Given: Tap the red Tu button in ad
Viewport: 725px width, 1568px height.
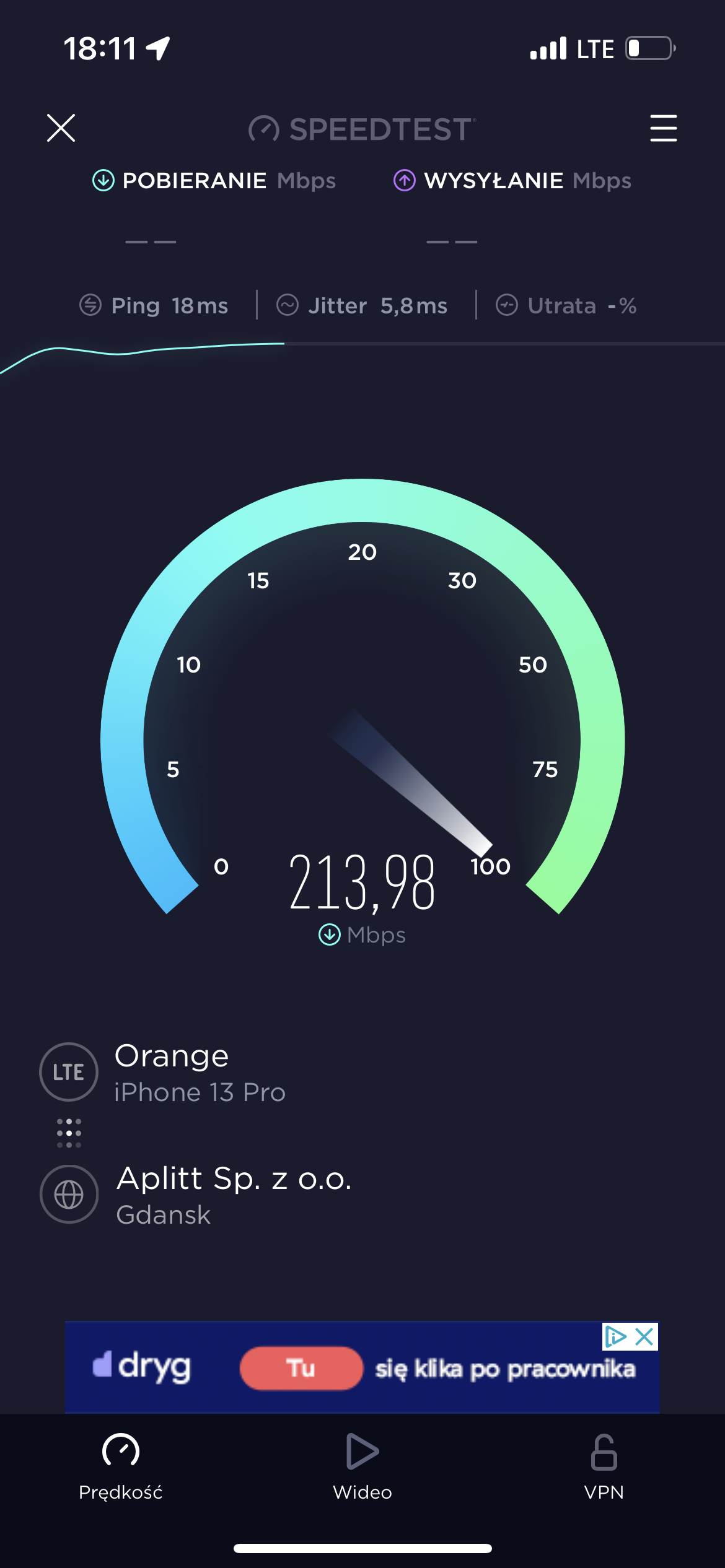Looking at the screenshot, I should (x=301, y=1369).
